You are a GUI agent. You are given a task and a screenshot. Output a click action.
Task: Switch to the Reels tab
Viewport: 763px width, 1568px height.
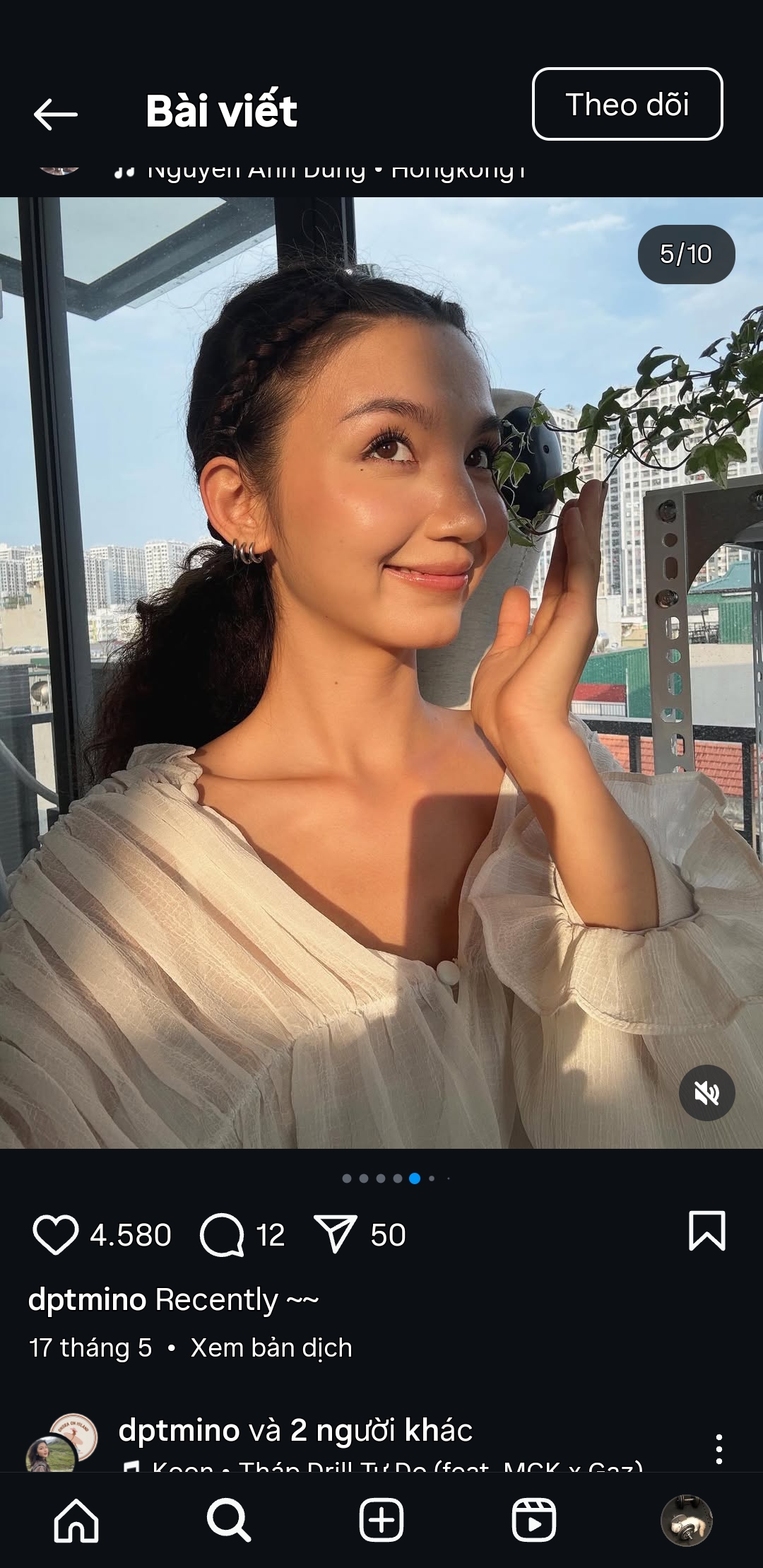(x=534, y=1520)
